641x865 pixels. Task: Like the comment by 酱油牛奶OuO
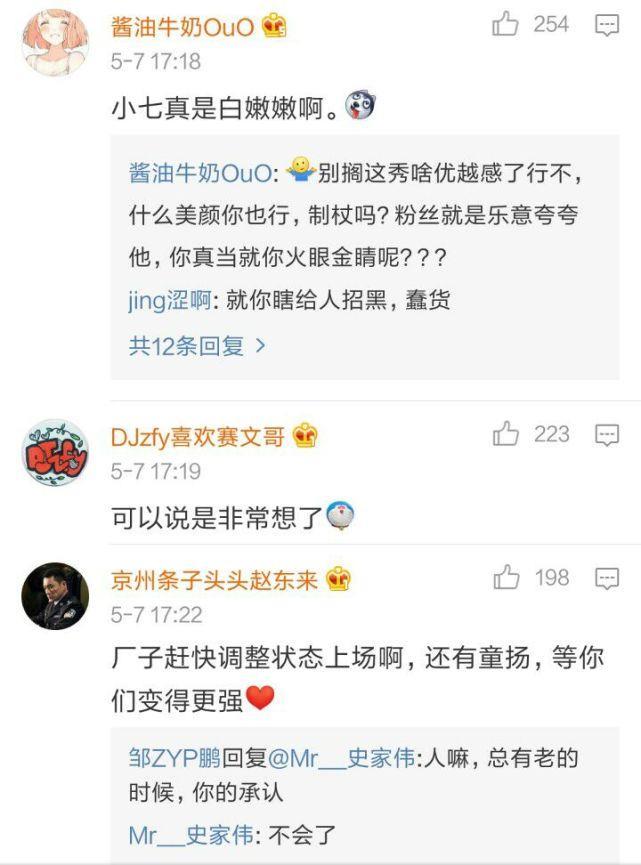pyautogui.click(x=506, y=25)
